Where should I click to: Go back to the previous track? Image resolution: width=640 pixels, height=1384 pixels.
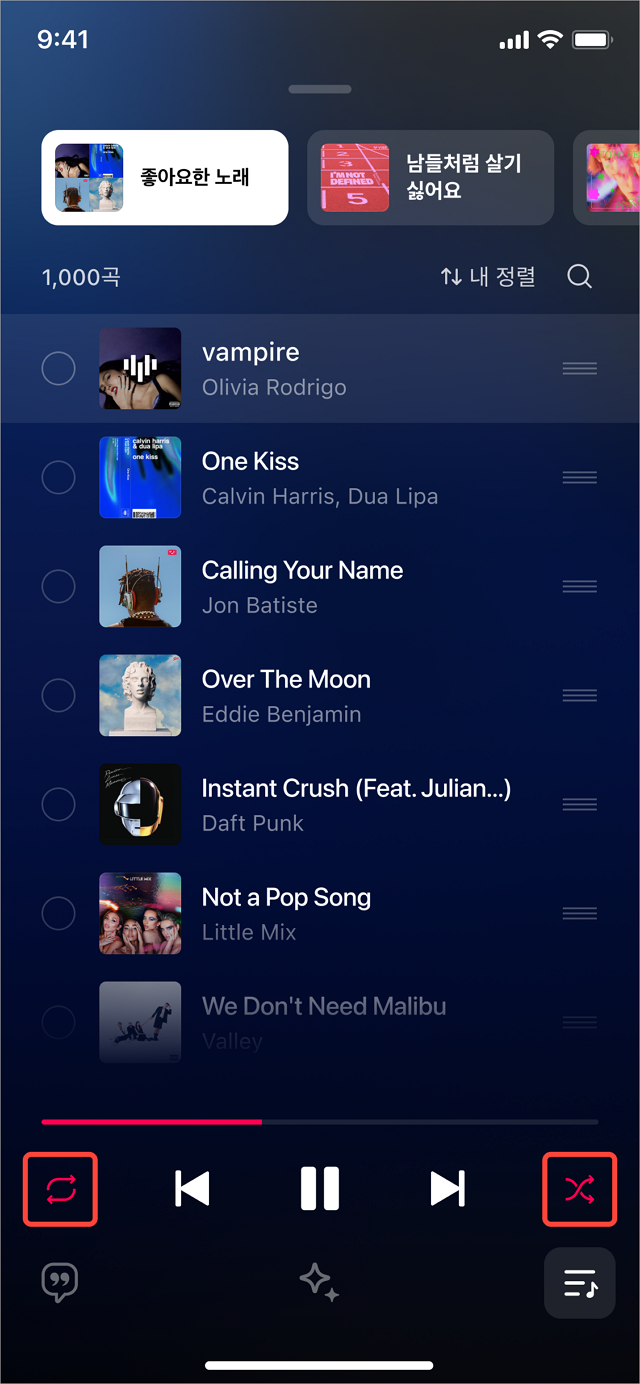(x=192, y=1189)
